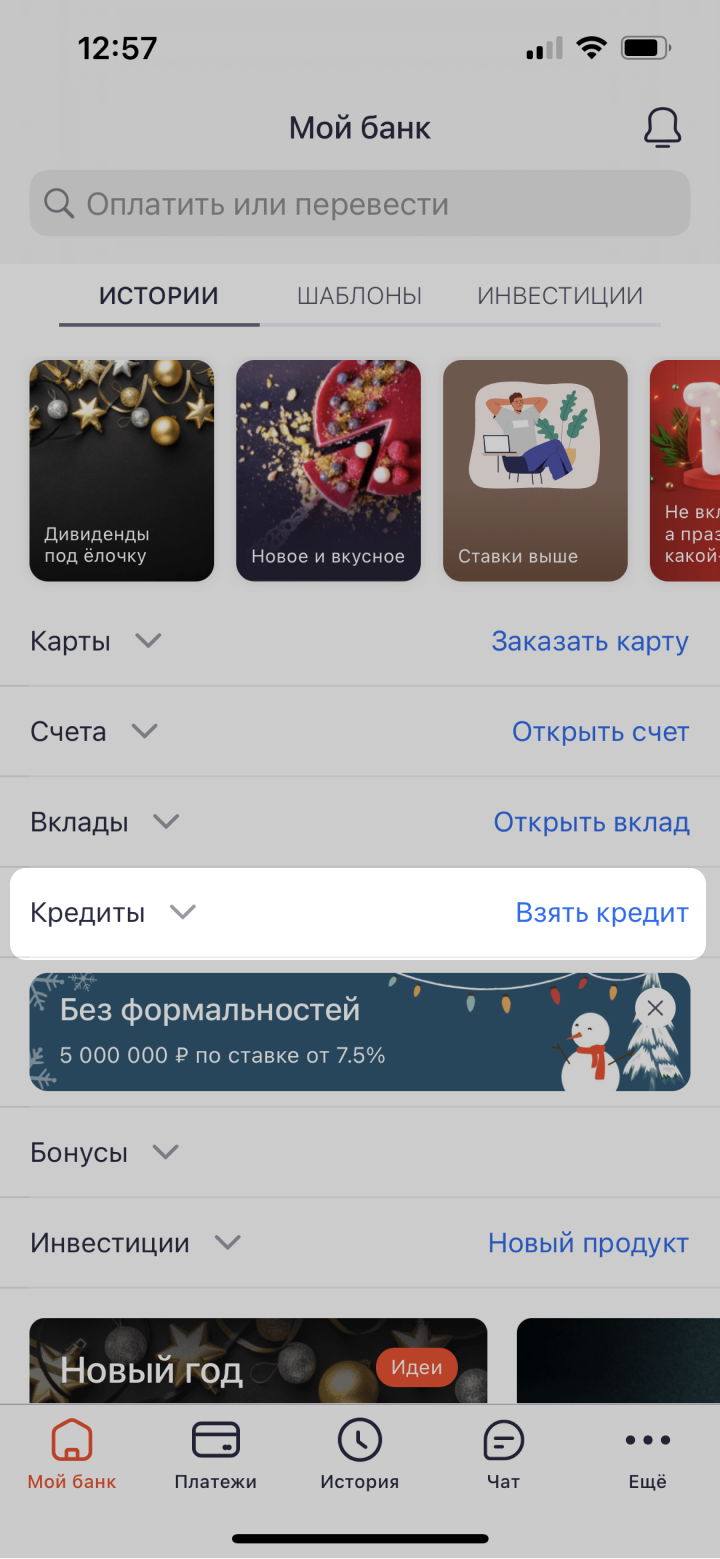This screenshot has height=1559, width=720.
Task: Tap the 'Заказать карту' link
Action: tap(590, 641)
